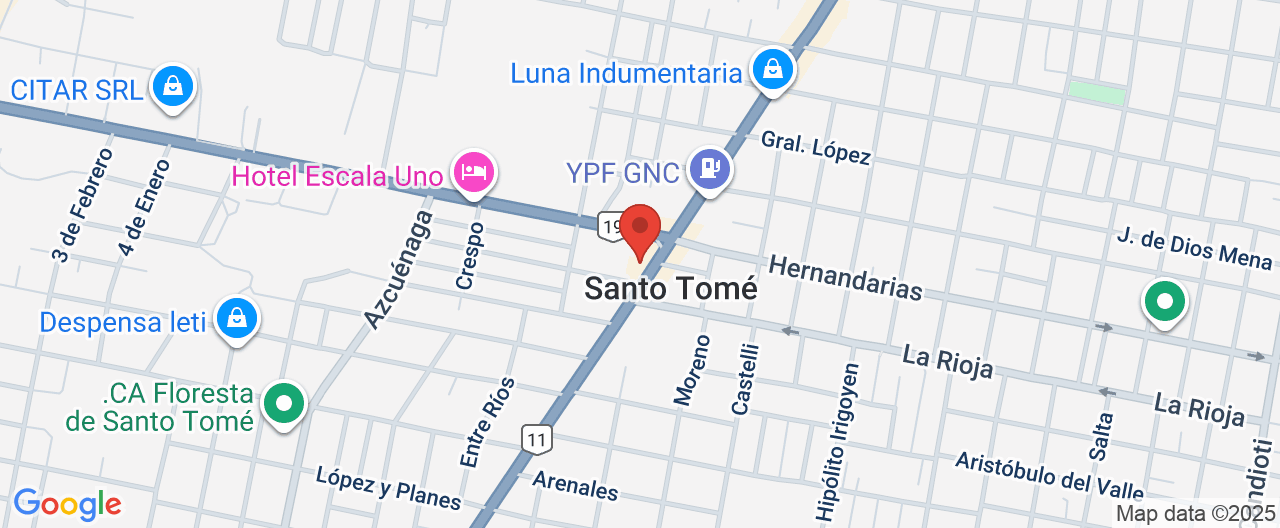This screenshot has width=1280, height=528.
Task: Tap the Hotel Escala Uno marker
Action: point(474,172)
